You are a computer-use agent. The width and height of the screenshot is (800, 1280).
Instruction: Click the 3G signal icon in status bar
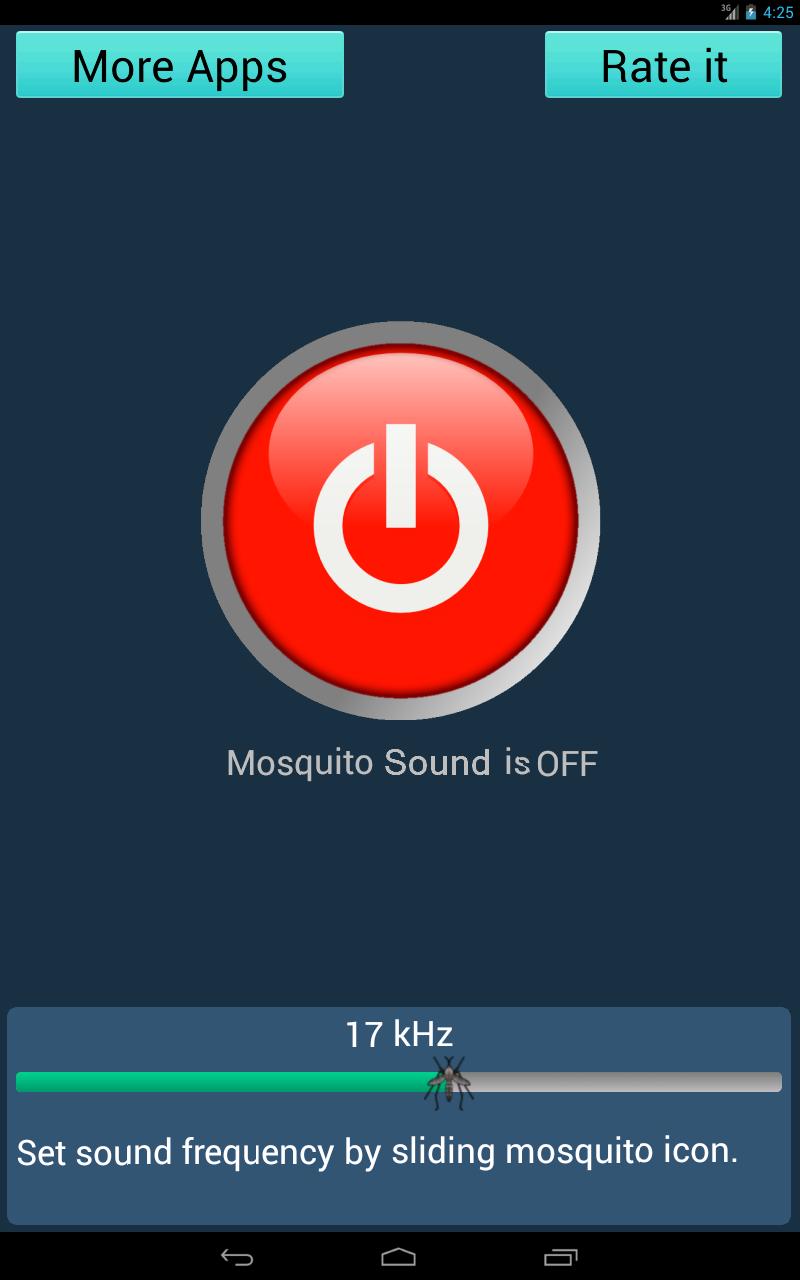729,10
